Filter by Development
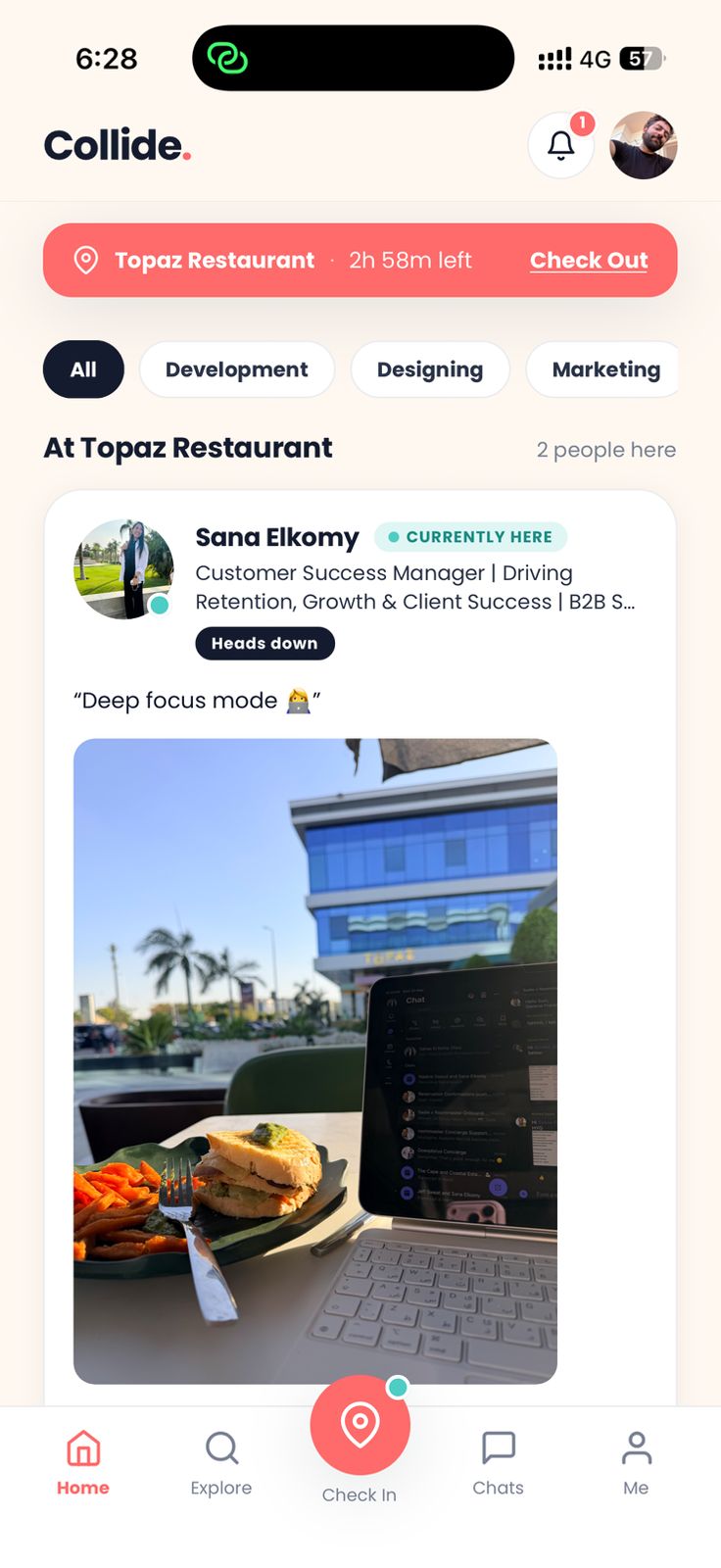Screen dimensions: 721x1568 tap(237, 369)
